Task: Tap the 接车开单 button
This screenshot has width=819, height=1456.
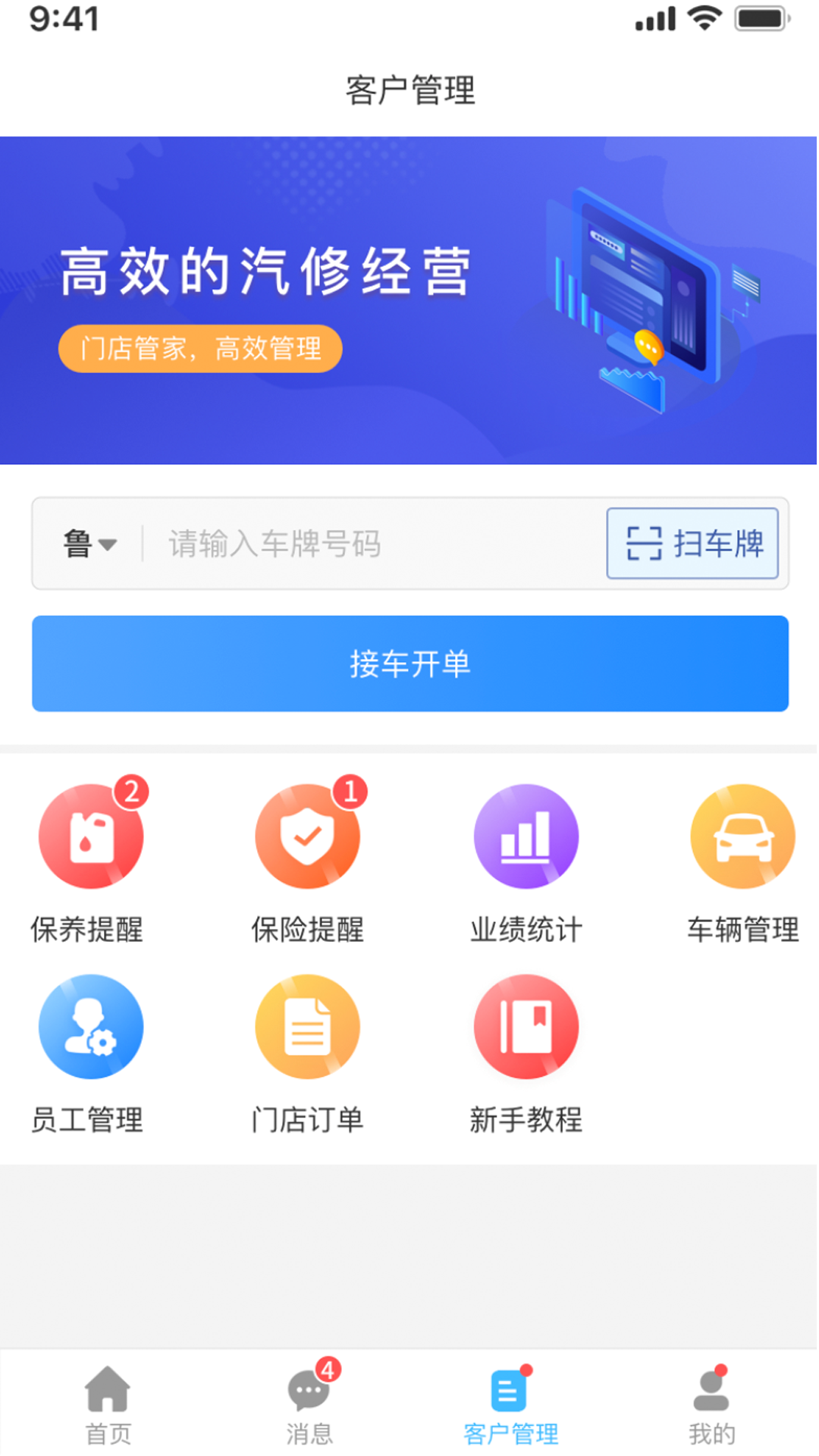Action: pos(409,664)
